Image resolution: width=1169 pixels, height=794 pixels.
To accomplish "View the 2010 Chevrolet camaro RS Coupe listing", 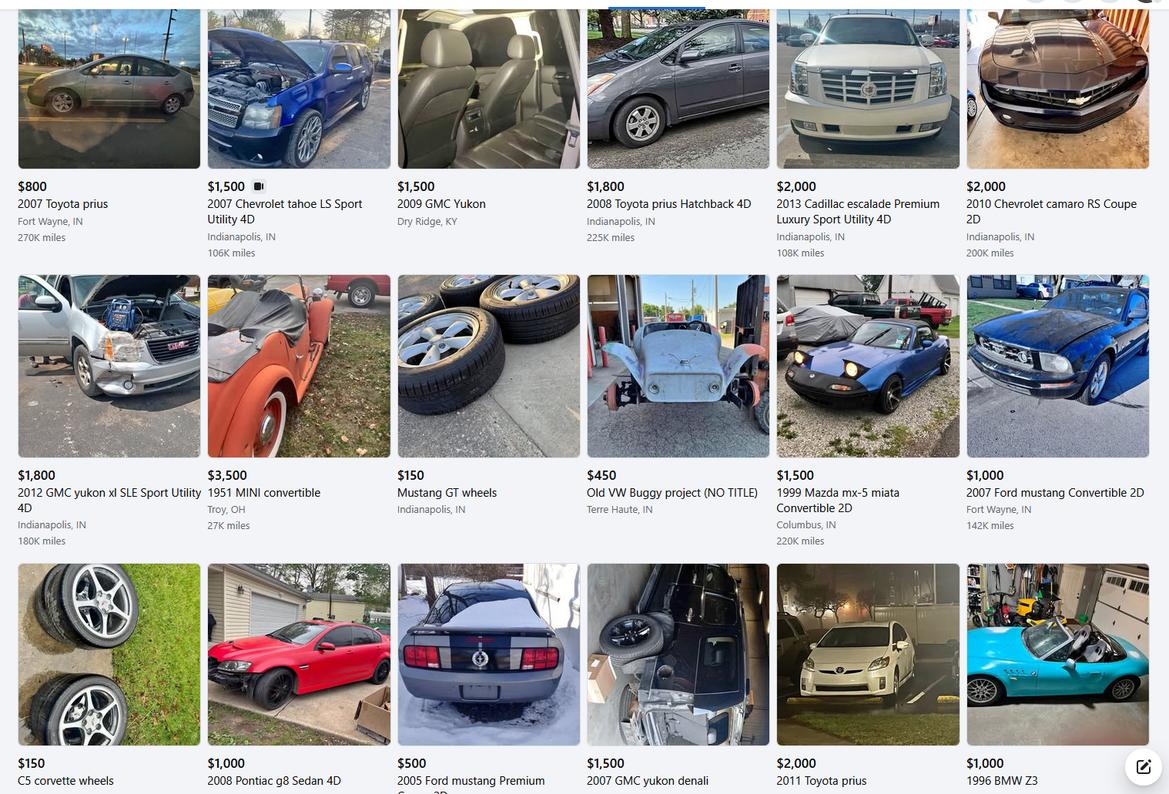I will pos(1057,90).
